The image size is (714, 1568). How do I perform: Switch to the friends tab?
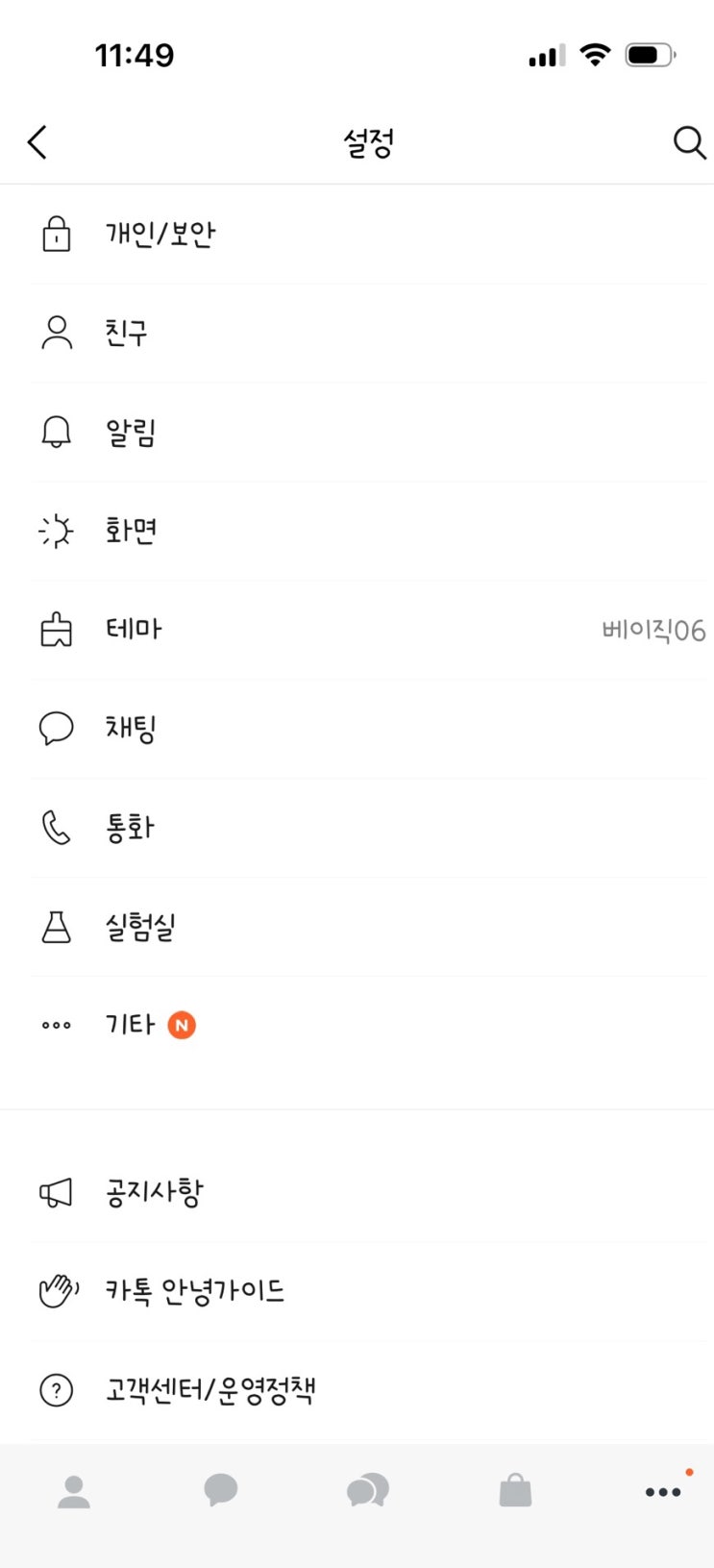click(x=74, y=1492)
